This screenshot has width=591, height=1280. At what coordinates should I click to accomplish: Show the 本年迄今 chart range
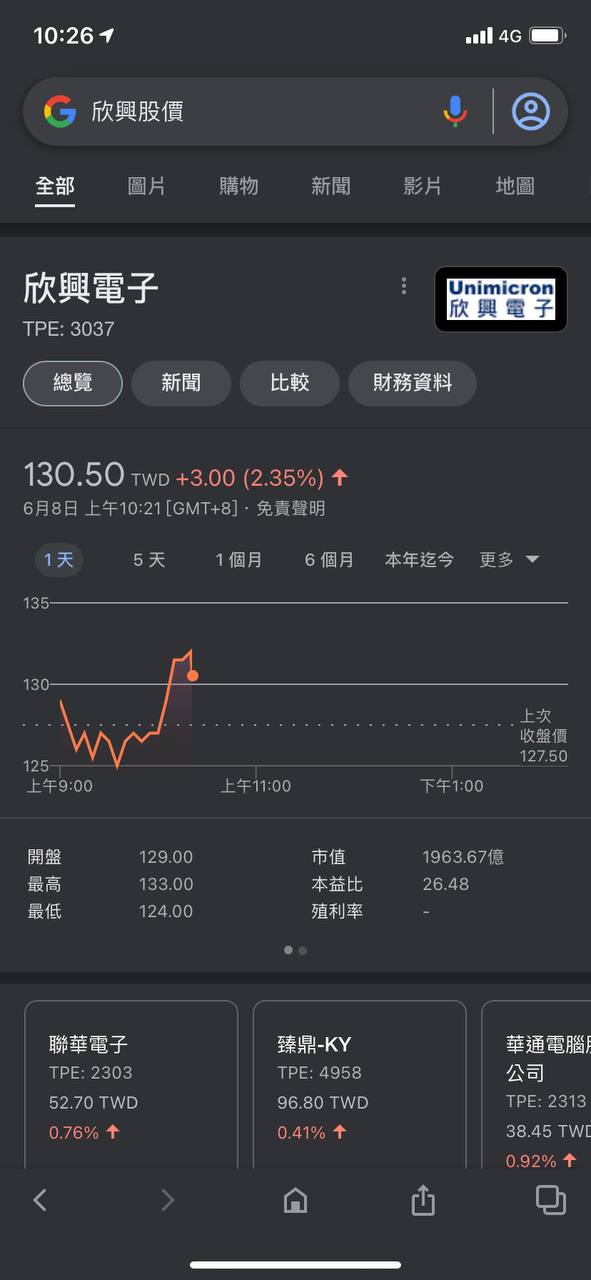(419, 560)
